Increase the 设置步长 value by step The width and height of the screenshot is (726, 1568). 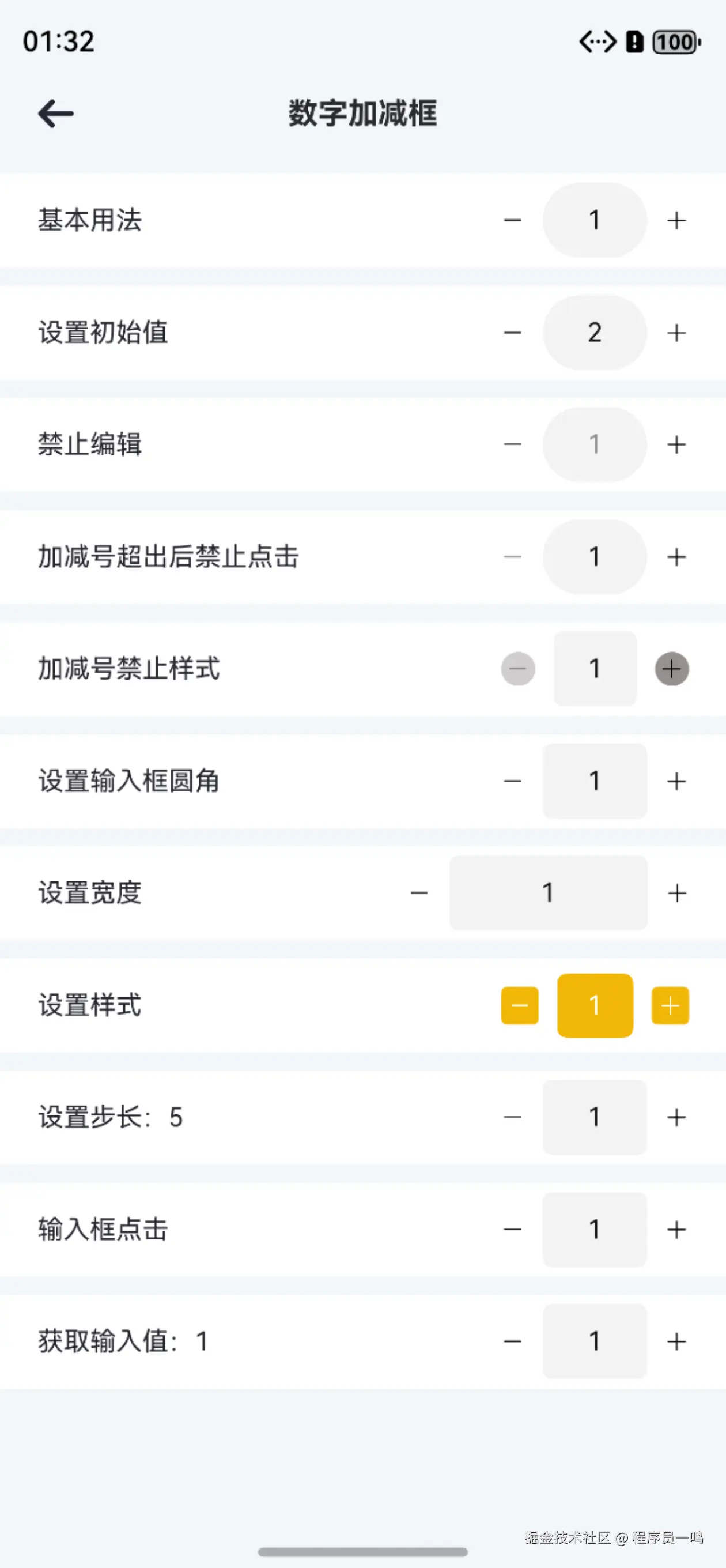tap(676, 1118)
